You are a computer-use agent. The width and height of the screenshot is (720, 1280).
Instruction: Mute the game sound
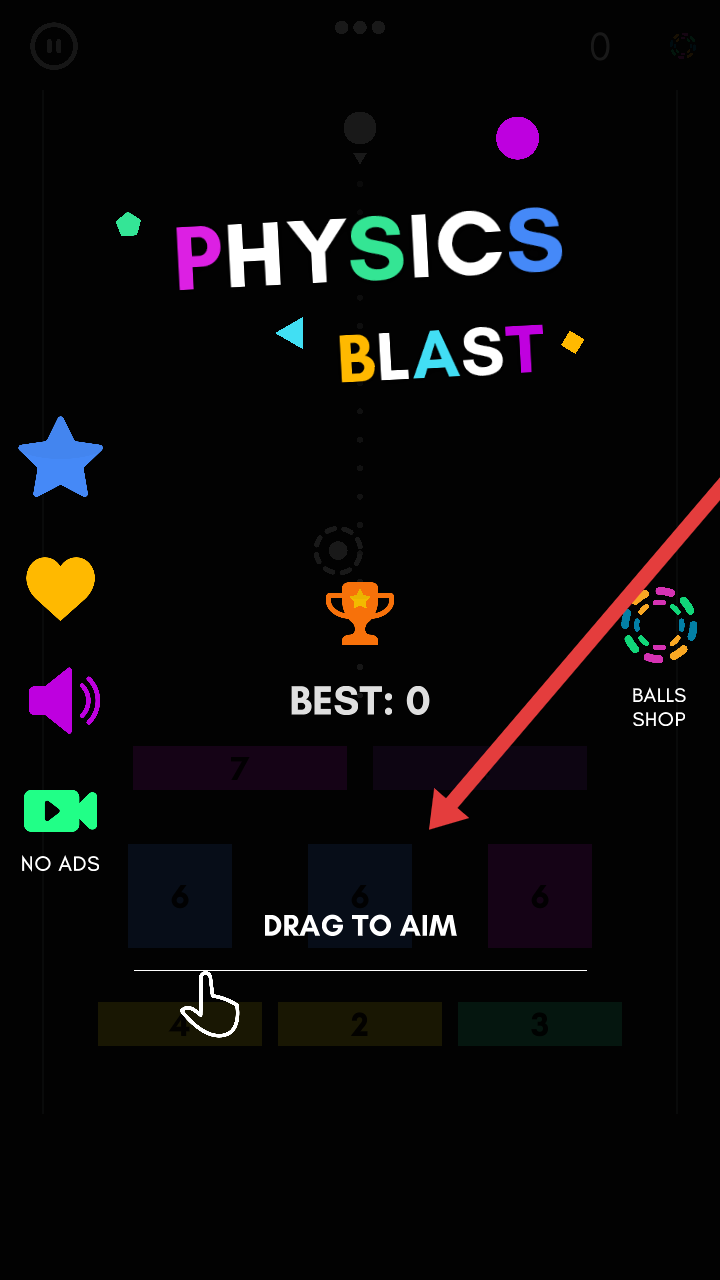pyautogui.click(x=63, y=700)
